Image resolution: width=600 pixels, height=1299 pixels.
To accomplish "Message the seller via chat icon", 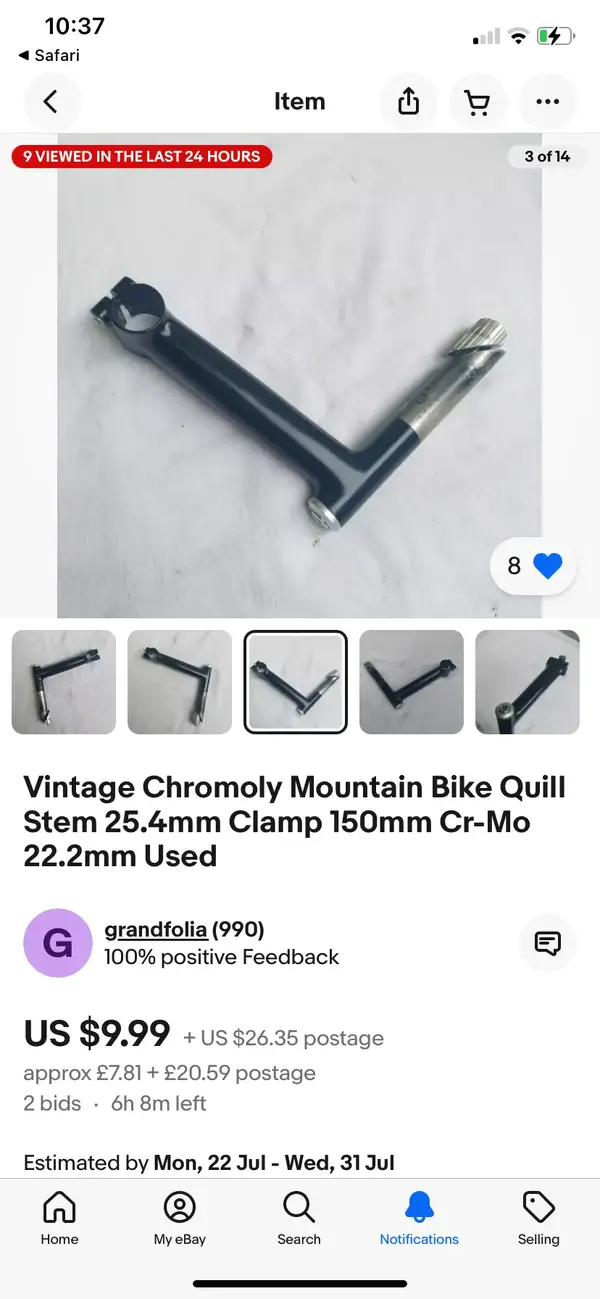I will click(547, 942).
